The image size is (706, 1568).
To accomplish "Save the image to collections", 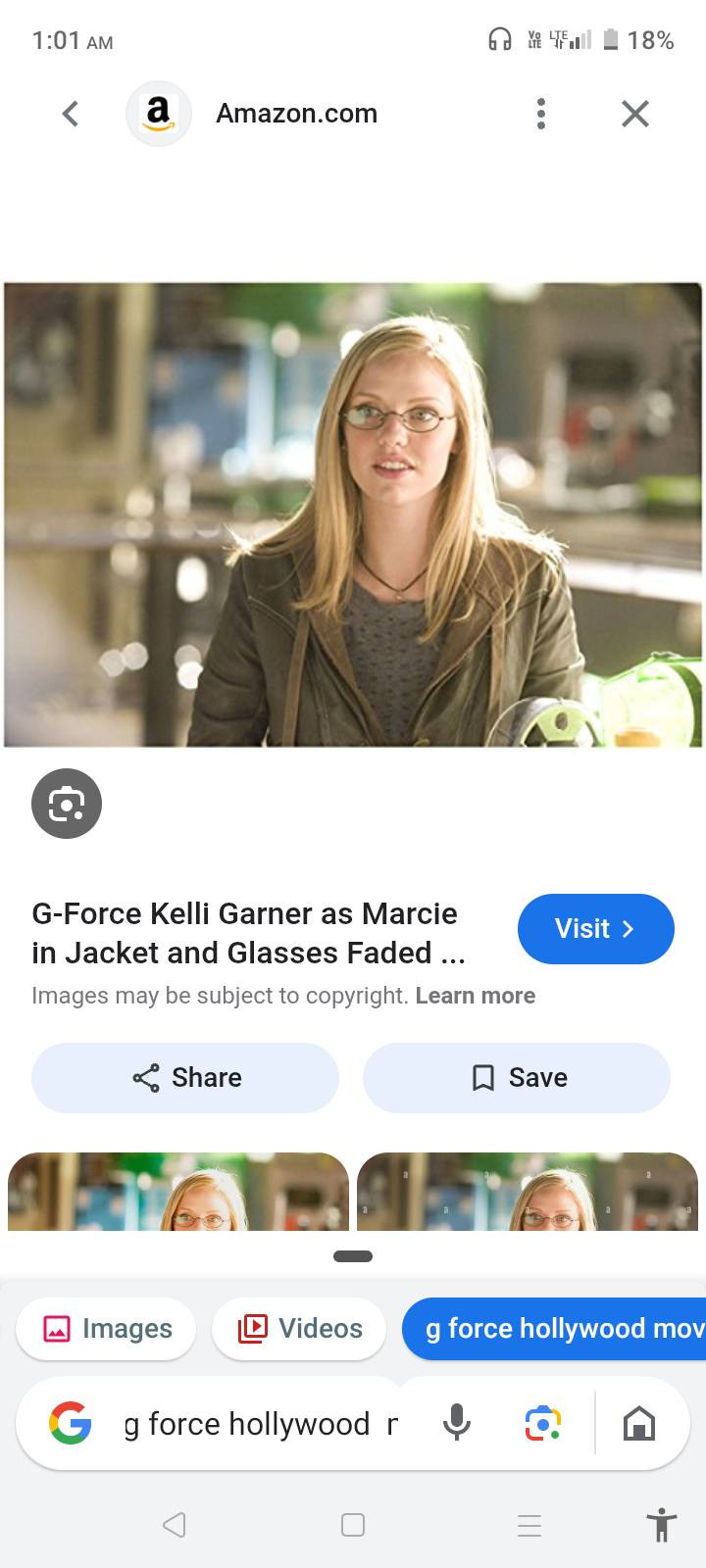I will [517, 1078].
